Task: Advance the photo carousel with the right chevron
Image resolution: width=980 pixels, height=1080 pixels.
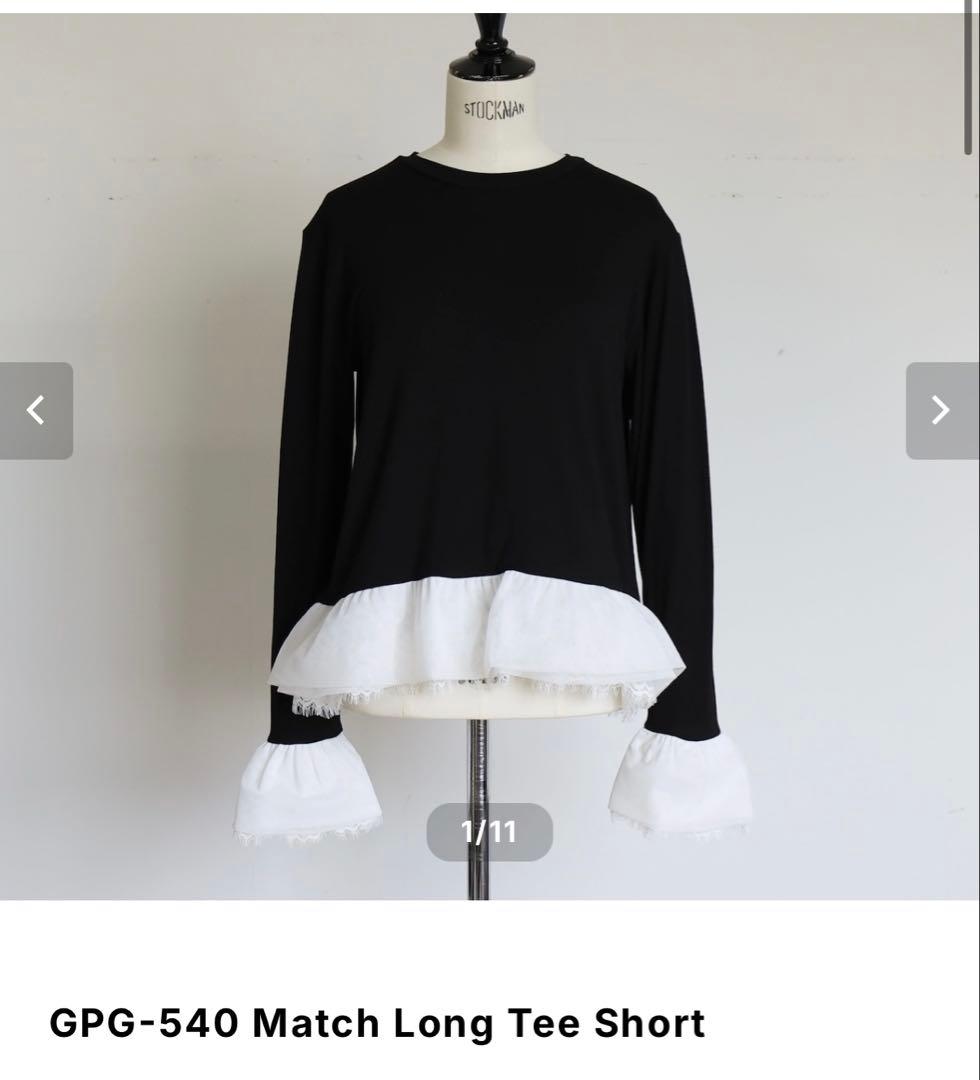Action: [x=938, y=410]
